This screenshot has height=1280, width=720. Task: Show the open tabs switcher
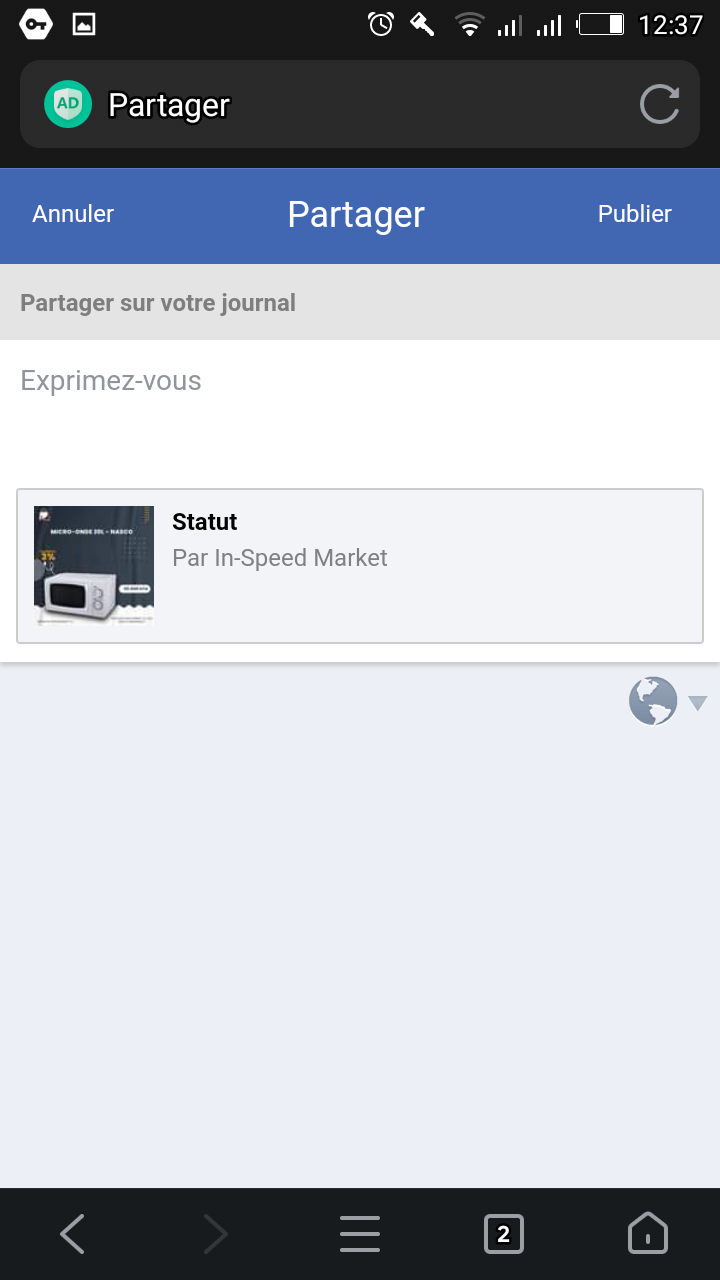click(x=503, y=1234)
